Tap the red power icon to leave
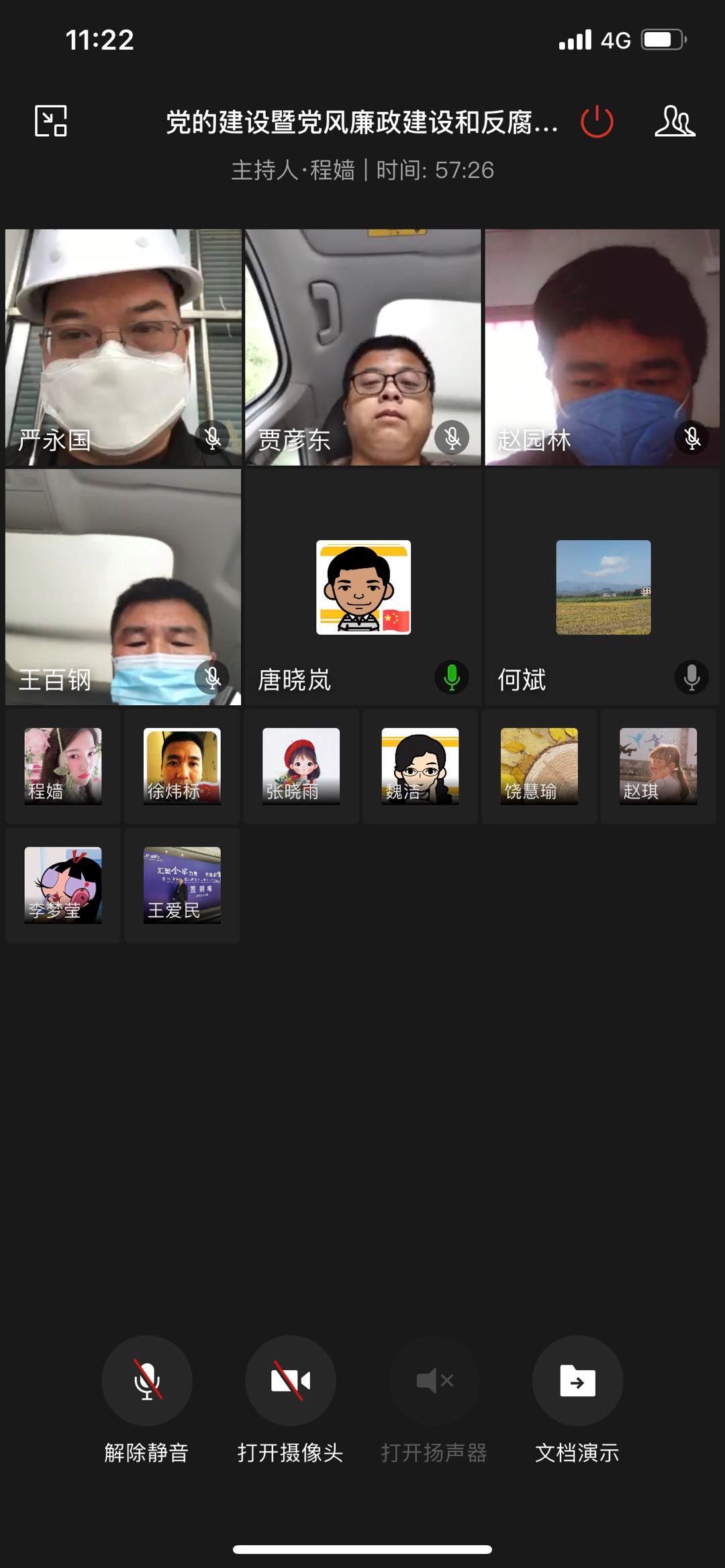This screenshot has width=725, height=1568. point(597,122)
